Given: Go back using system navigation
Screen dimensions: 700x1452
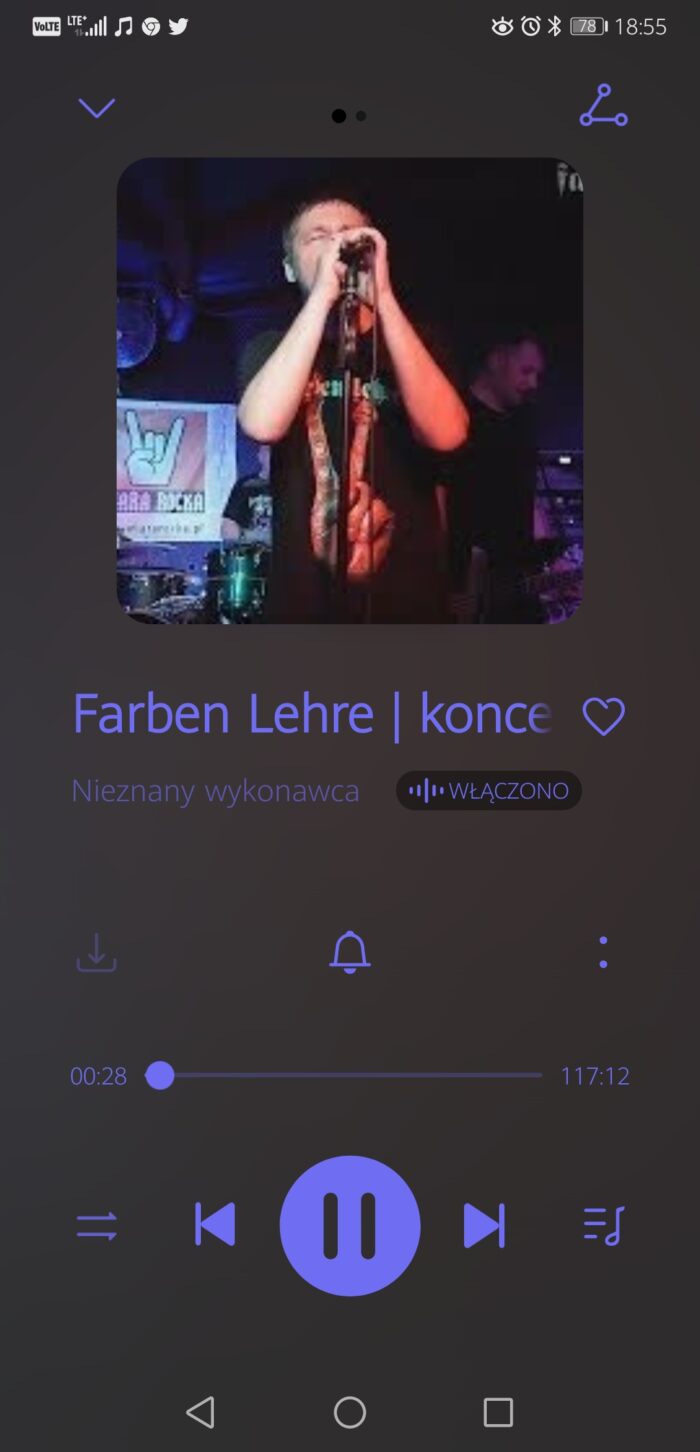Looking at the screenshot, I should tap(200, 1412).
